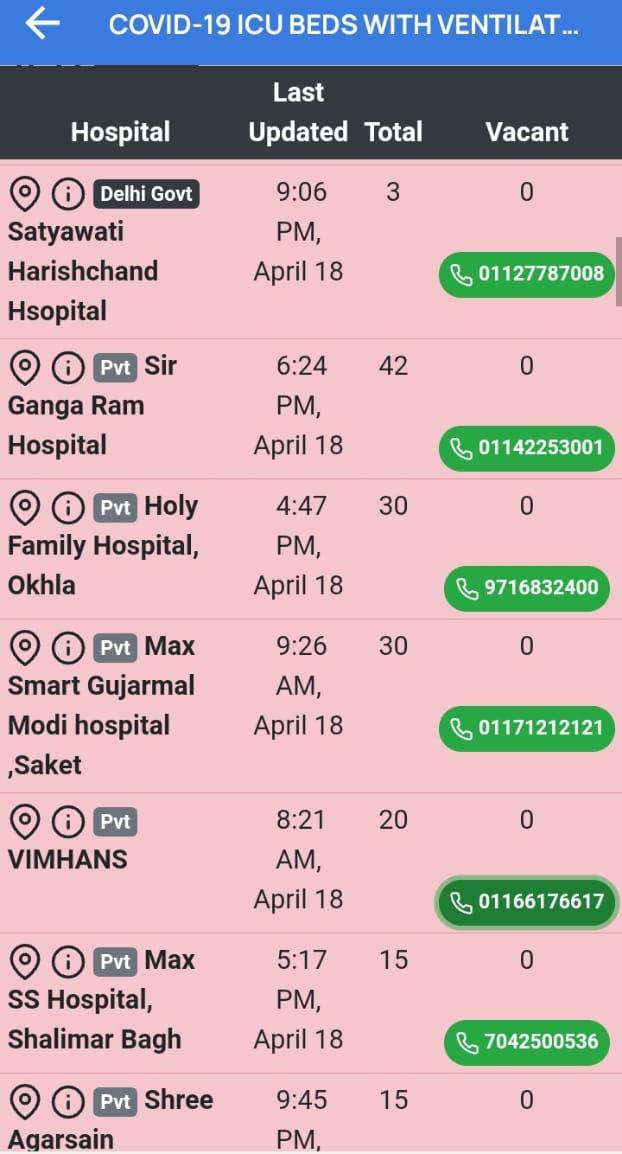
Task: Dial Holy Family Hospital at 9716832400
Action: coord(526,588)
